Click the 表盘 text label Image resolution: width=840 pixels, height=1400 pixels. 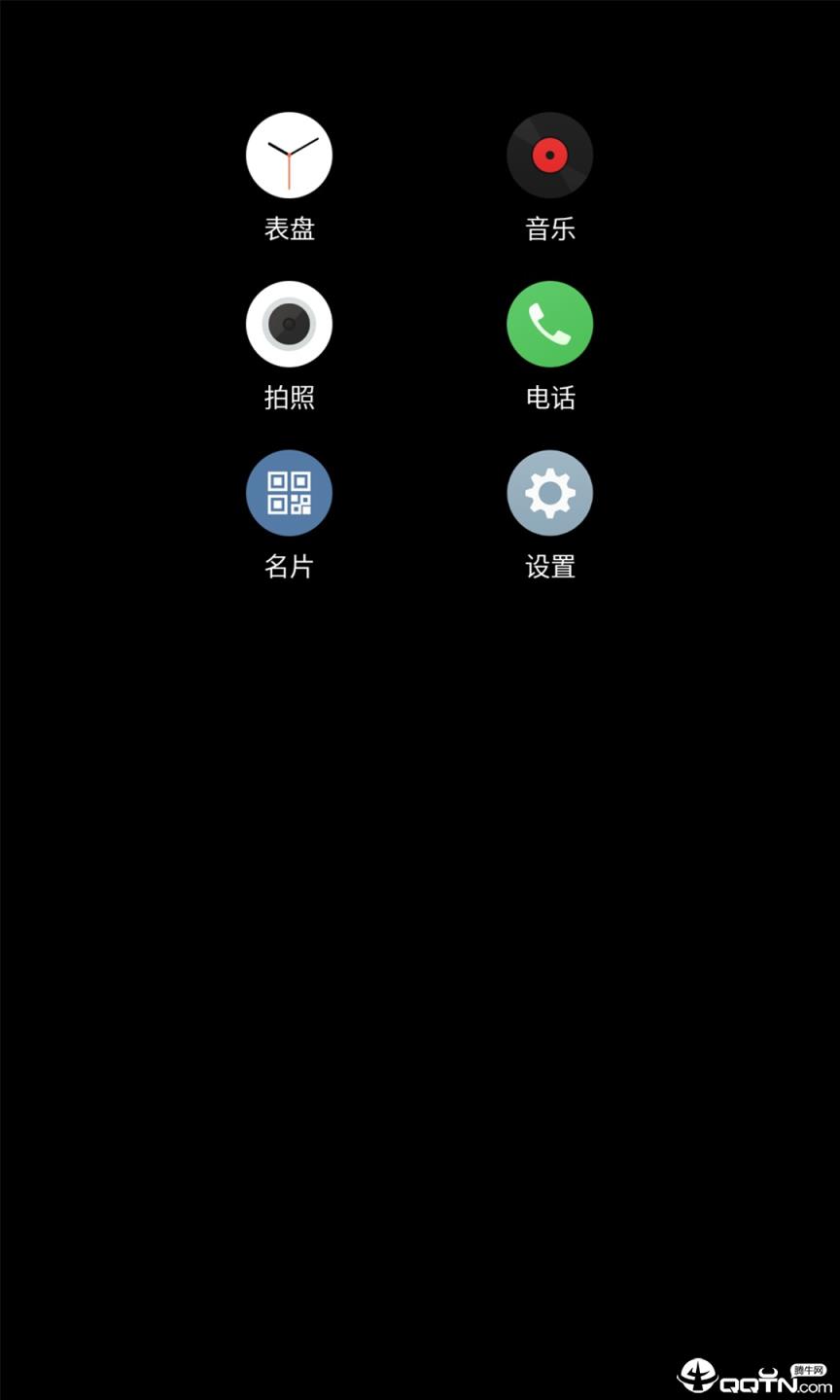[x=289, y=227]
